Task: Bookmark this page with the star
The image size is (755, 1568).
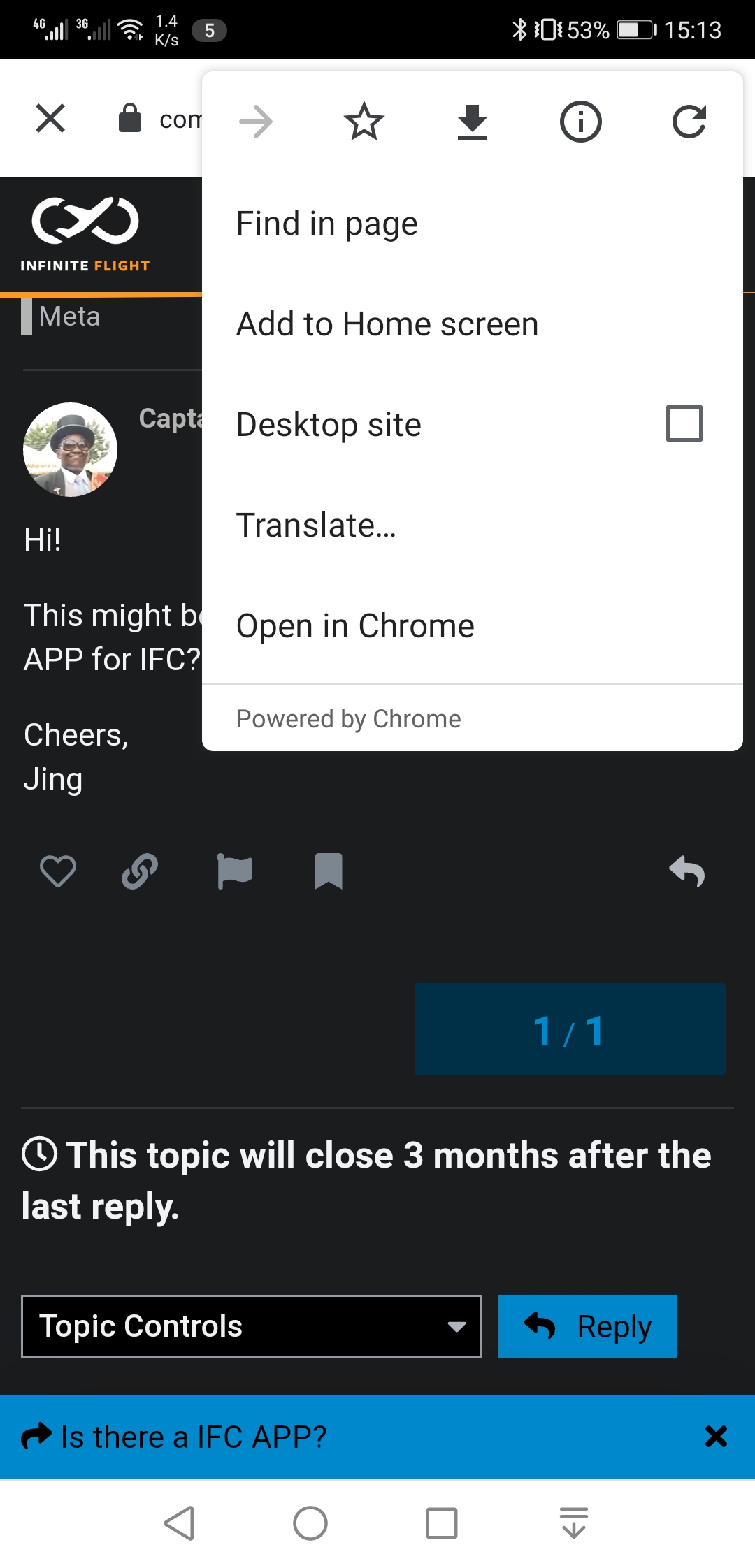Action: (x=364, y=122)
